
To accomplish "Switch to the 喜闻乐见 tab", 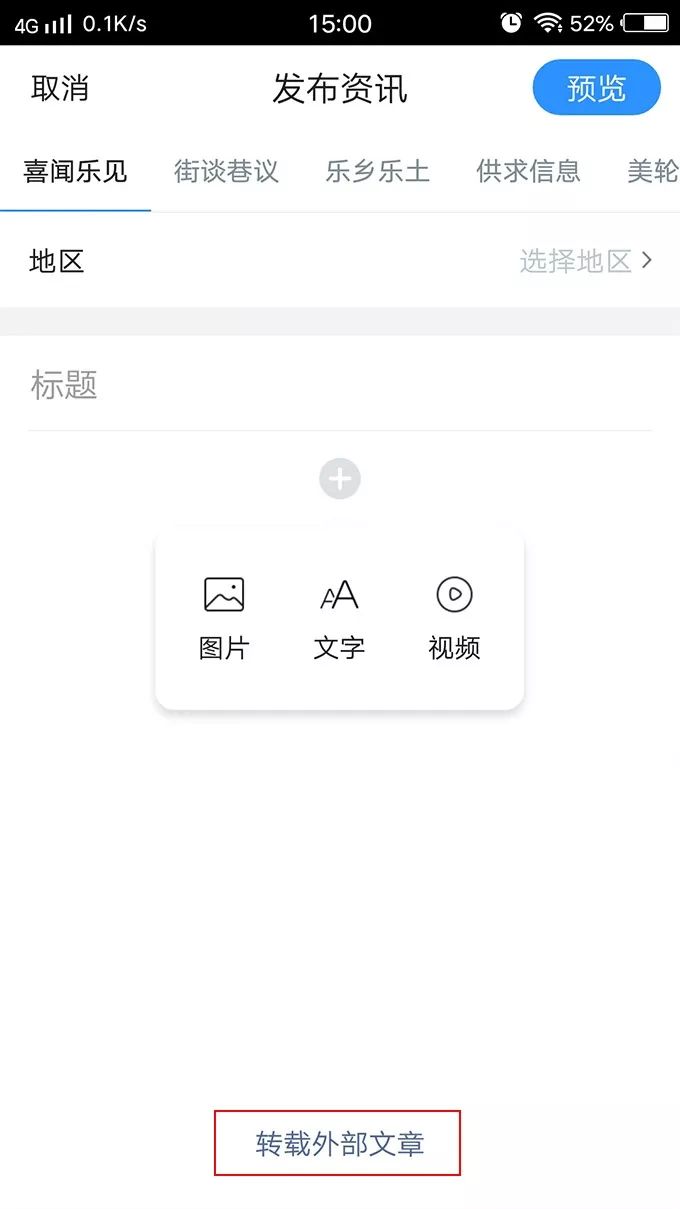I will click(x=76, y=172).
